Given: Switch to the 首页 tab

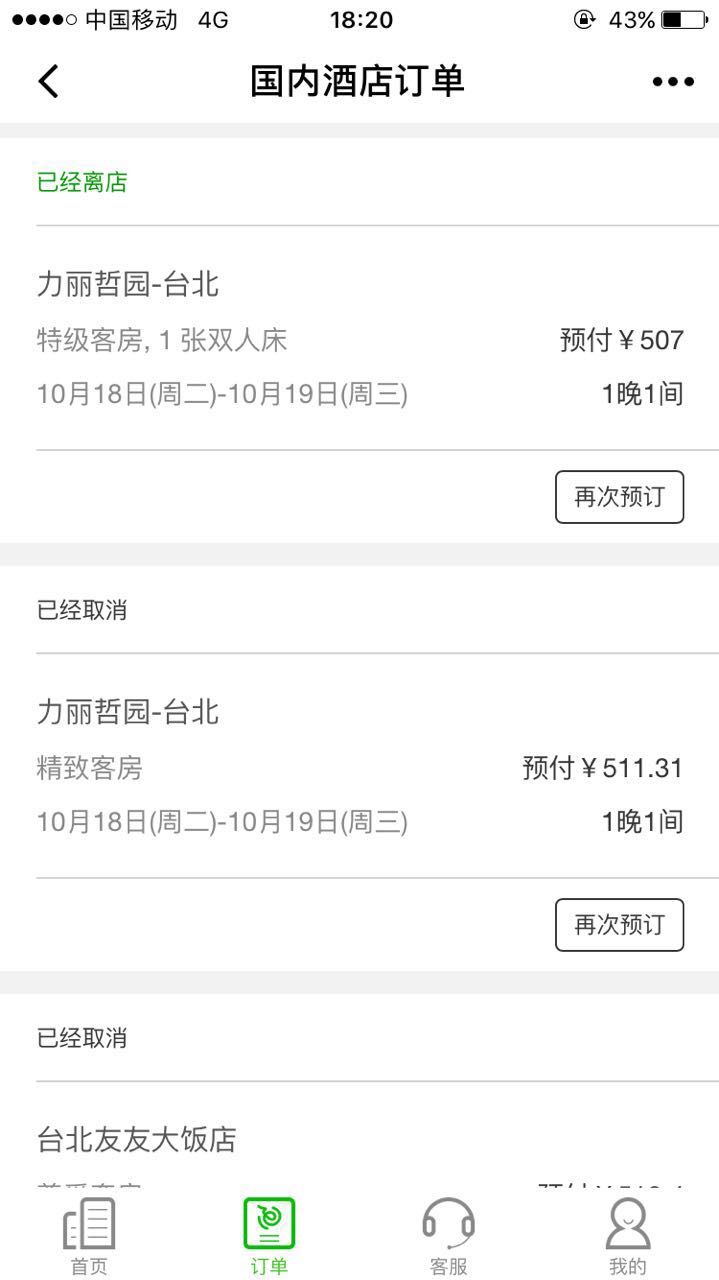Looking at the screenshot, I should (x=89, y=1237).
